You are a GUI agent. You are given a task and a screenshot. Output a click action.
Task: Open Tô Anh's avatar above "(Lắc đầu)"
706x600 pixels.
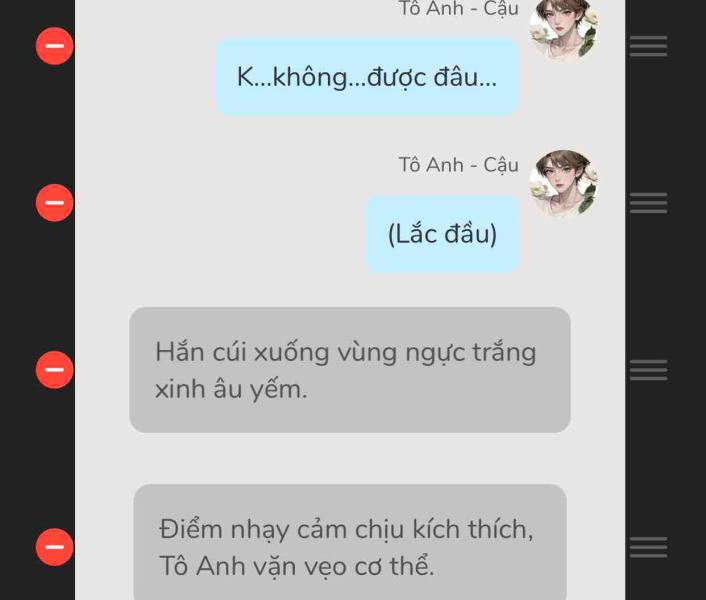(x=563, y=183)
